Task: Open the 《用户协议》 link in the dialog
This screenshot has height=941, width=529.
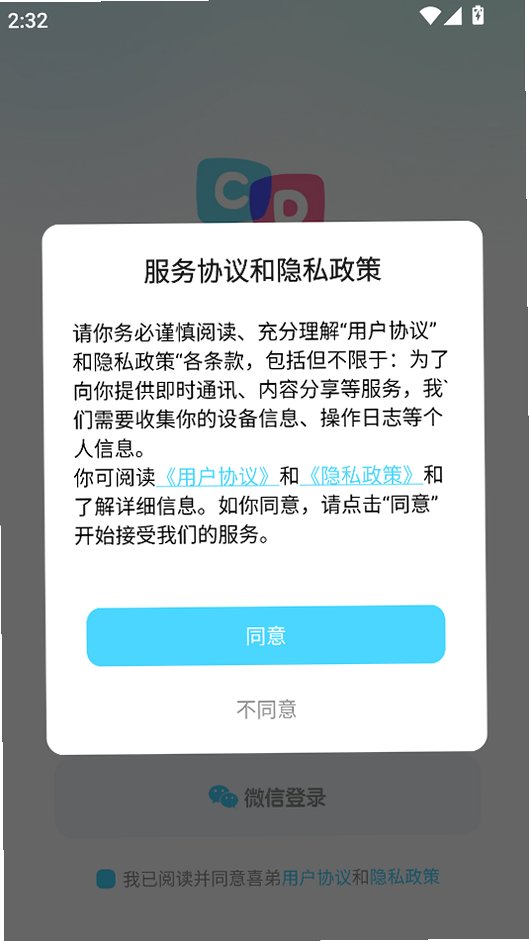Action: coord(217,476)
